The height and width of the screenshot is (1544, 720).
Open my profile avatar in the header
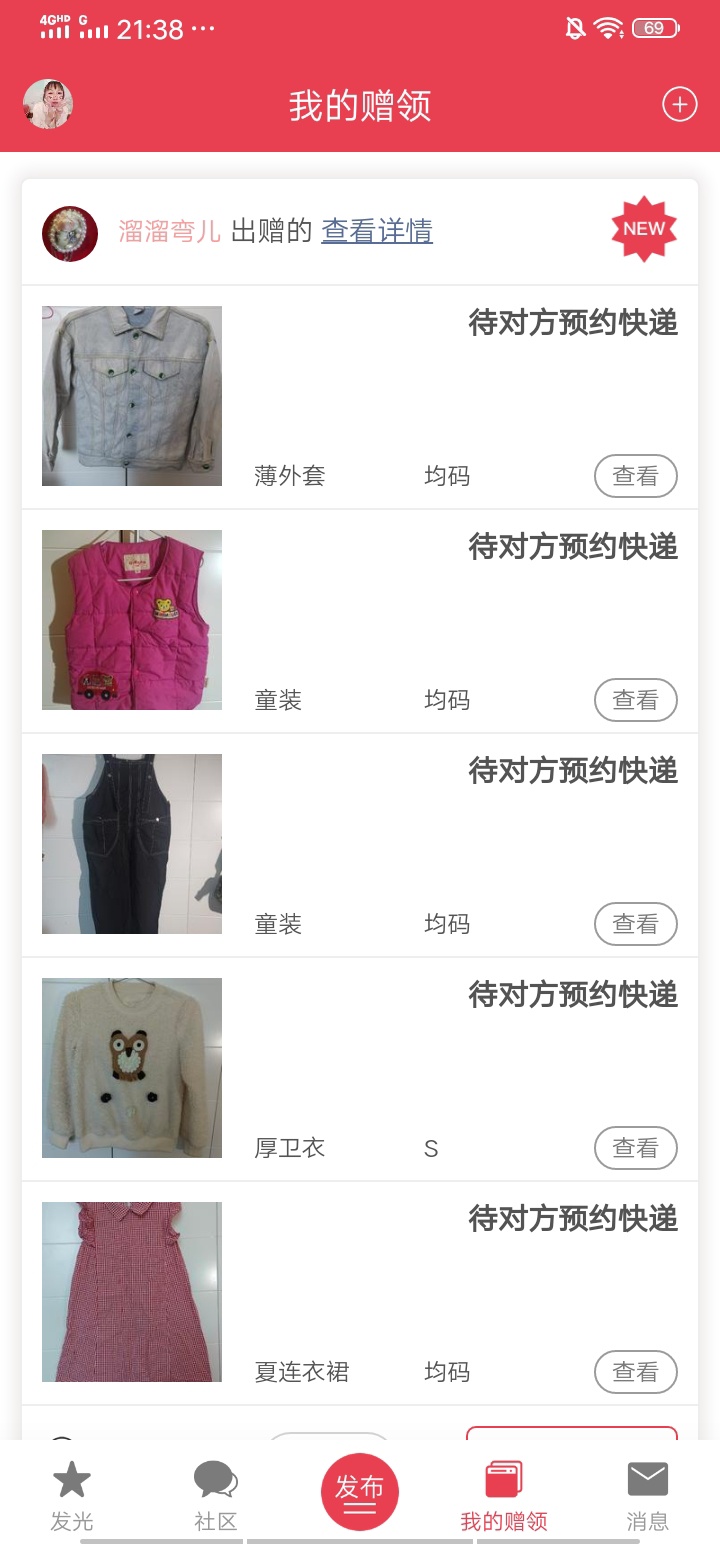click(x=48, y=104)
